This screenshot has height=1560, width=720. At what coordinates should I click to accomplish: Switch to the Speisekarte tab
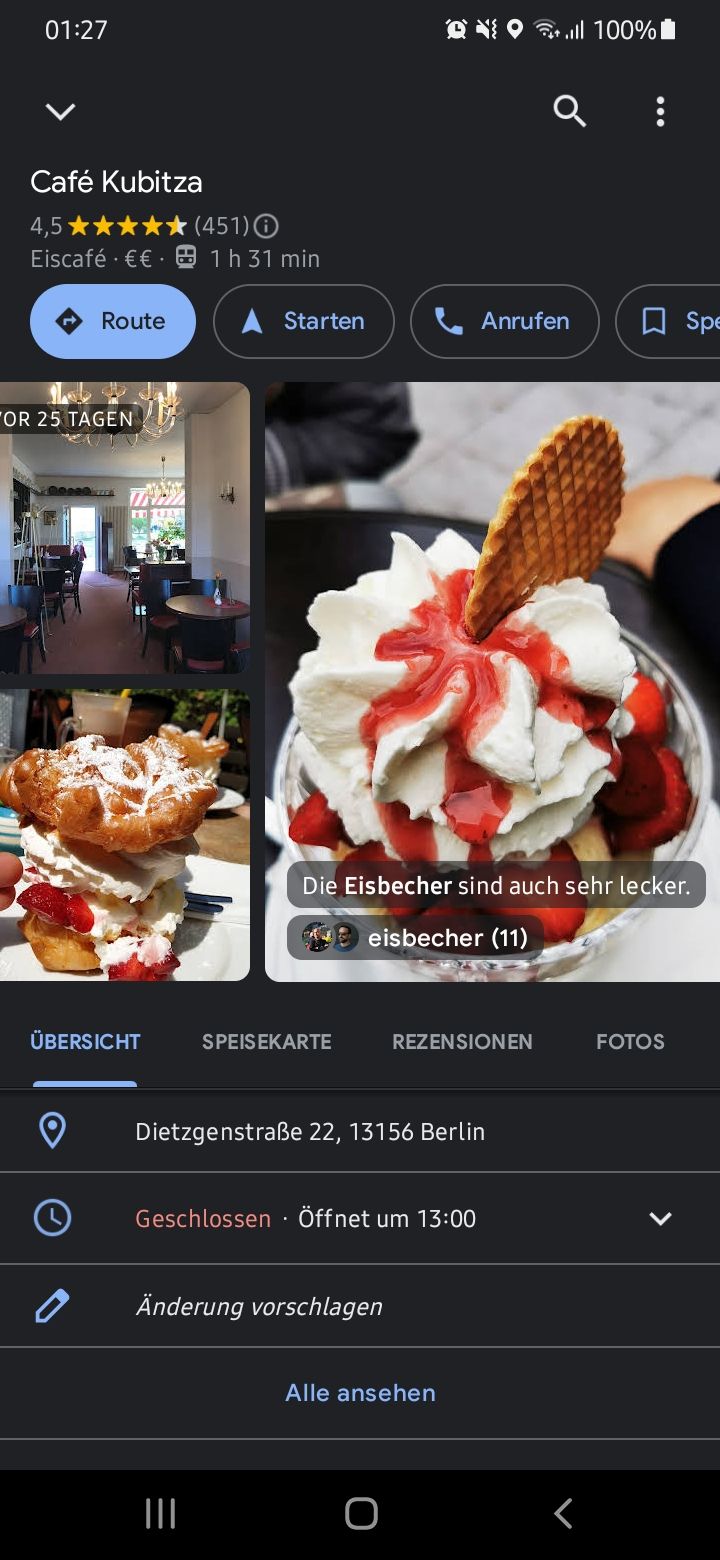pyautogui.click(x=266, y=1041)
